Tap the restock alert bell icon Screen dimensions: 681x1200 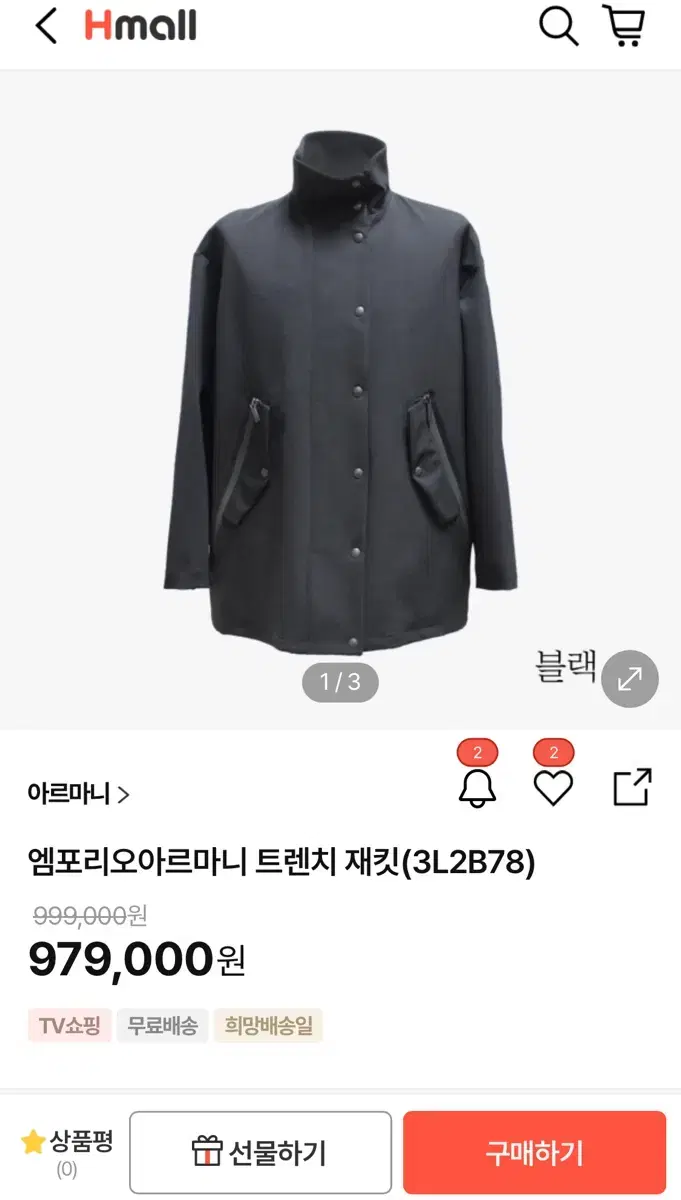coord(477,788)
